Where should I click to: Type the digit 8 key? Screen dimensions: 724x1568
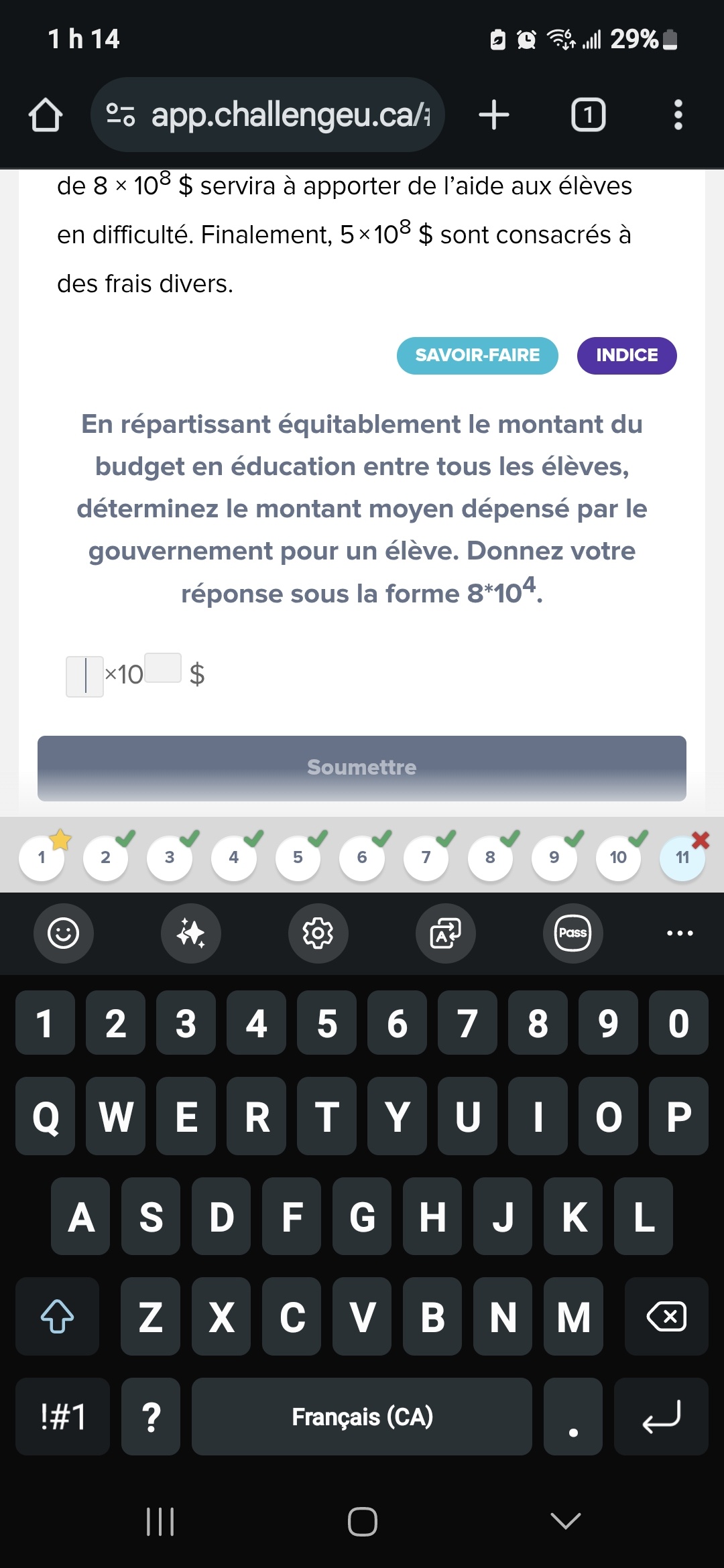(538, 1023)
